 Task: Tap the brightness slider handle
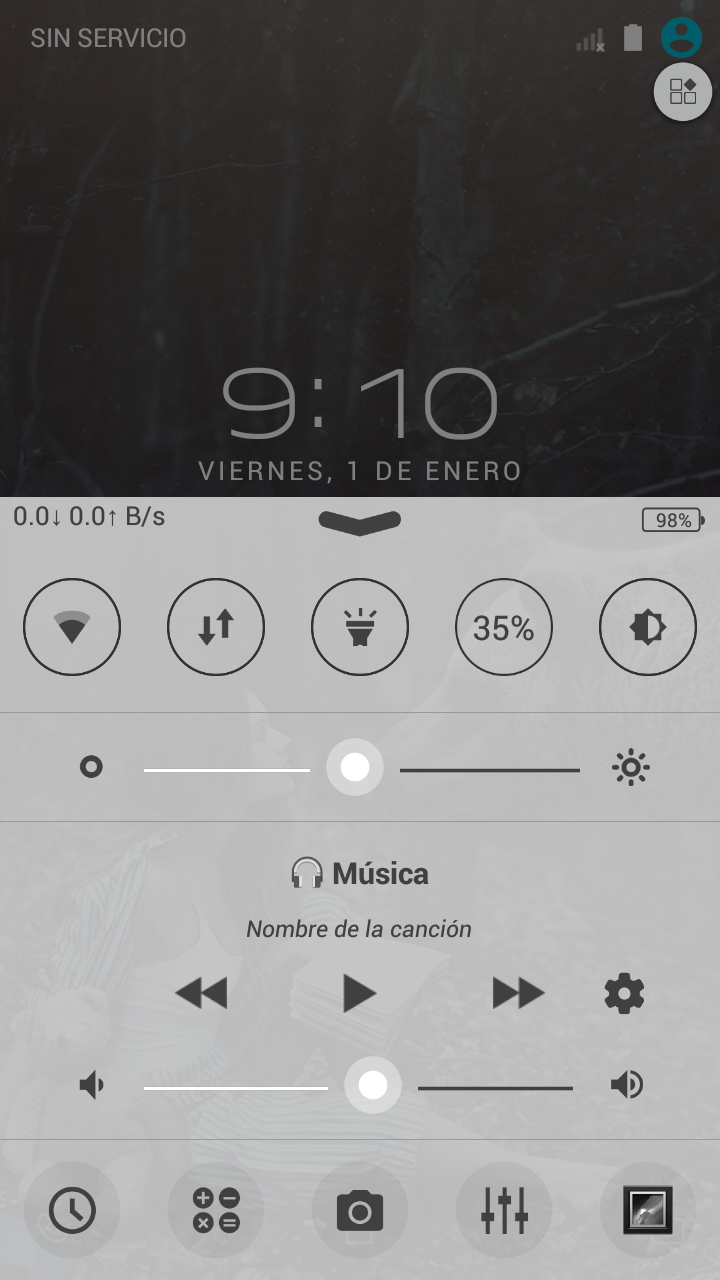(x=355, y=768)
